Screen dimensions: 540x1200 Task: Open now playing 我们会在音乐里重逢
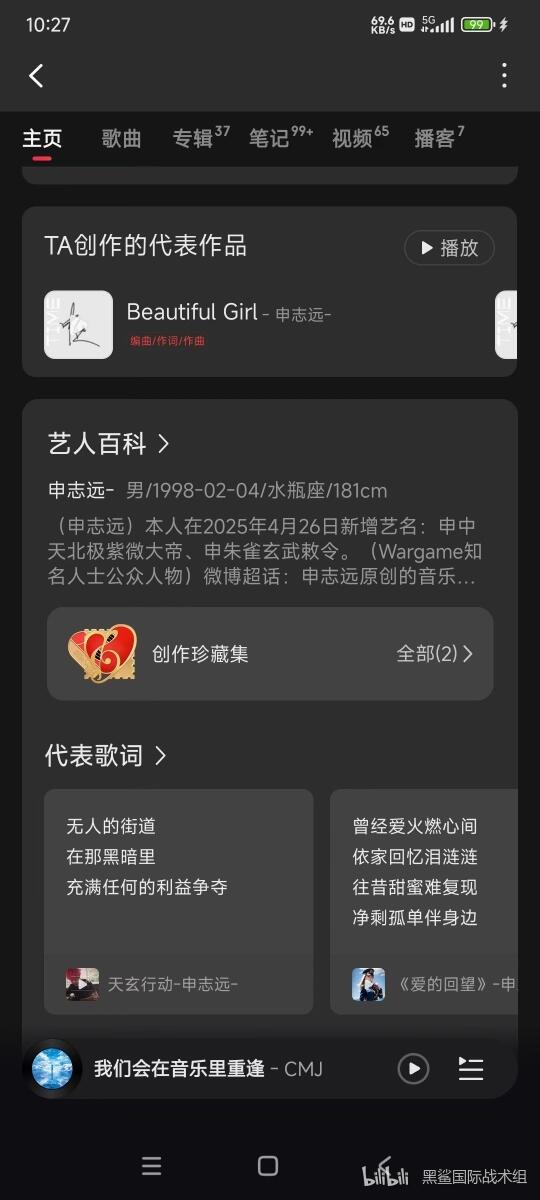pos(208,1068)
